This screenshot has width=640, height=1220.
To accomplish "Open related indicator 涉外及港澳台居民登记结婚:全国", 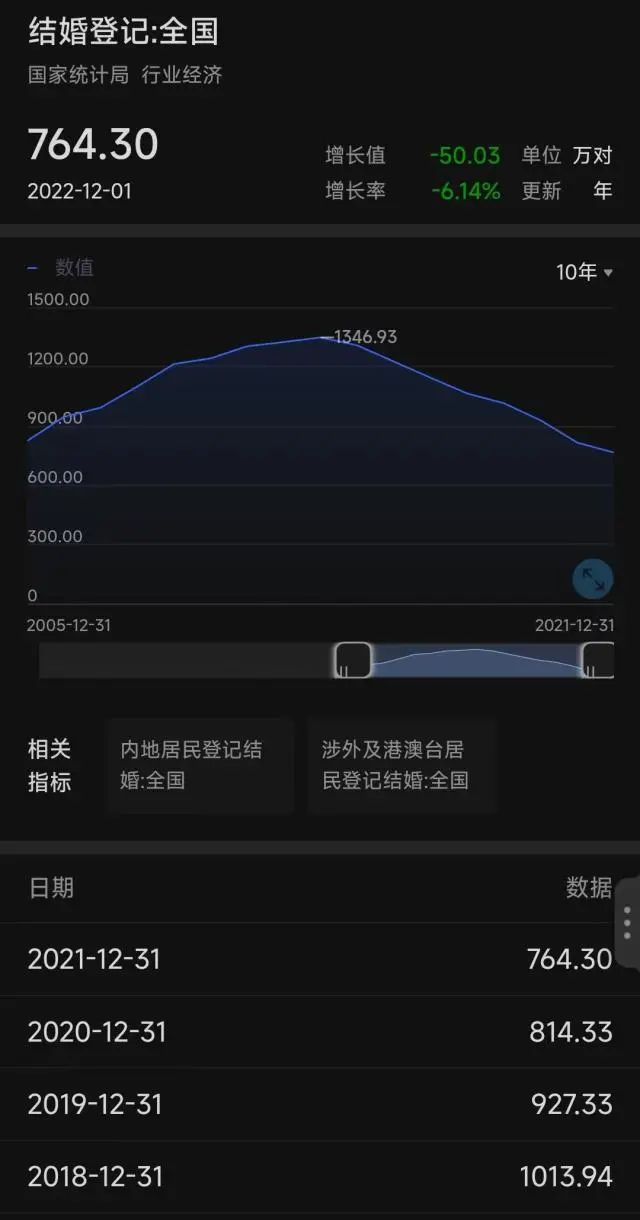I will pos(402,765).
